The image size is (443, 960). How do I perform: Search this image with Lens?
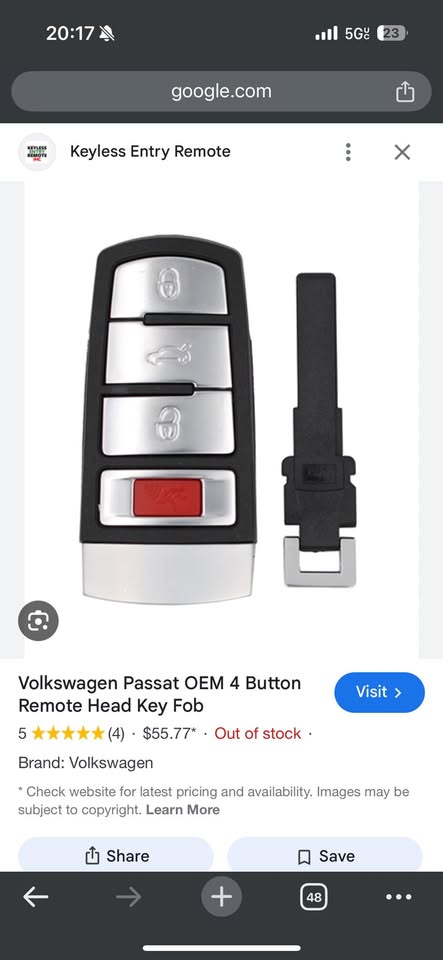click(38, 621)
